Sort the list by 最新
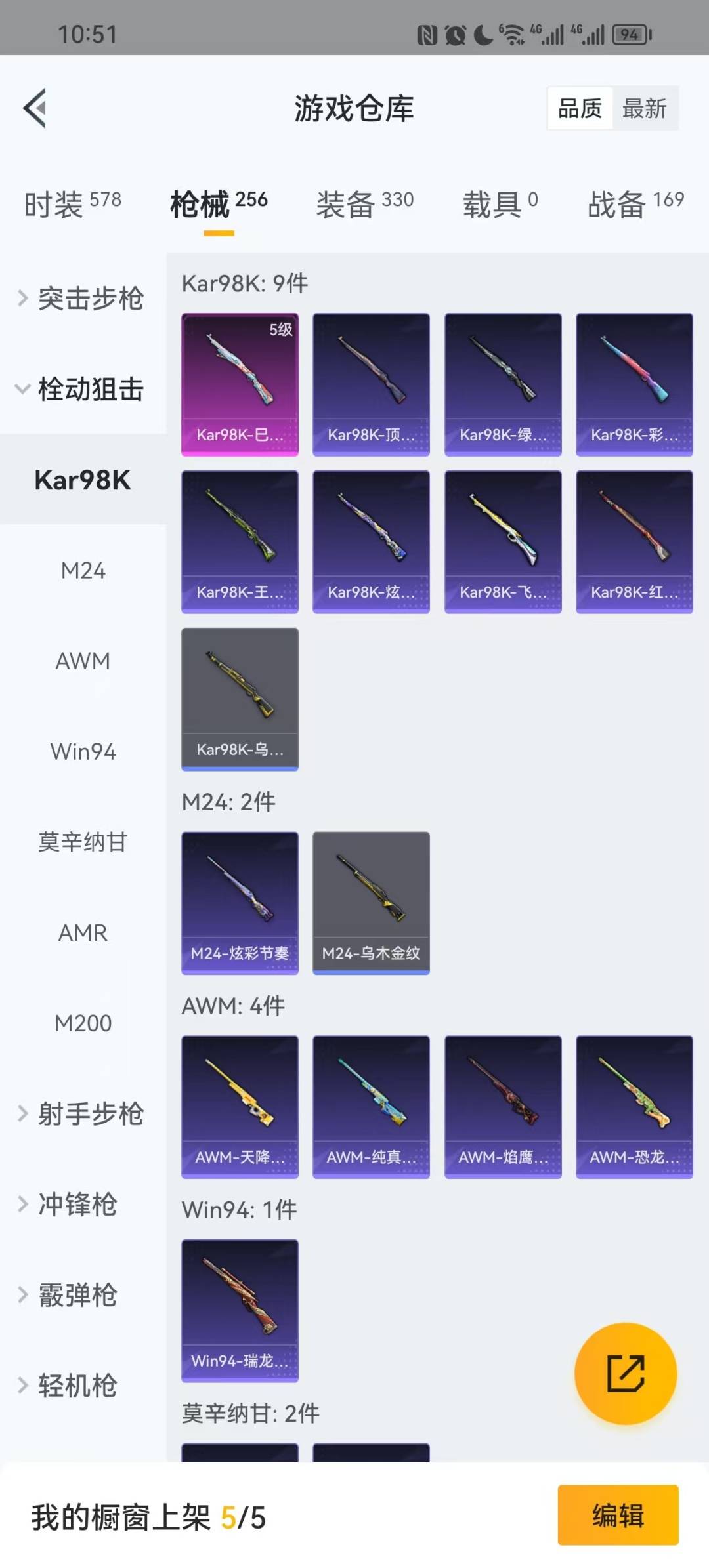 click(644, 108)
